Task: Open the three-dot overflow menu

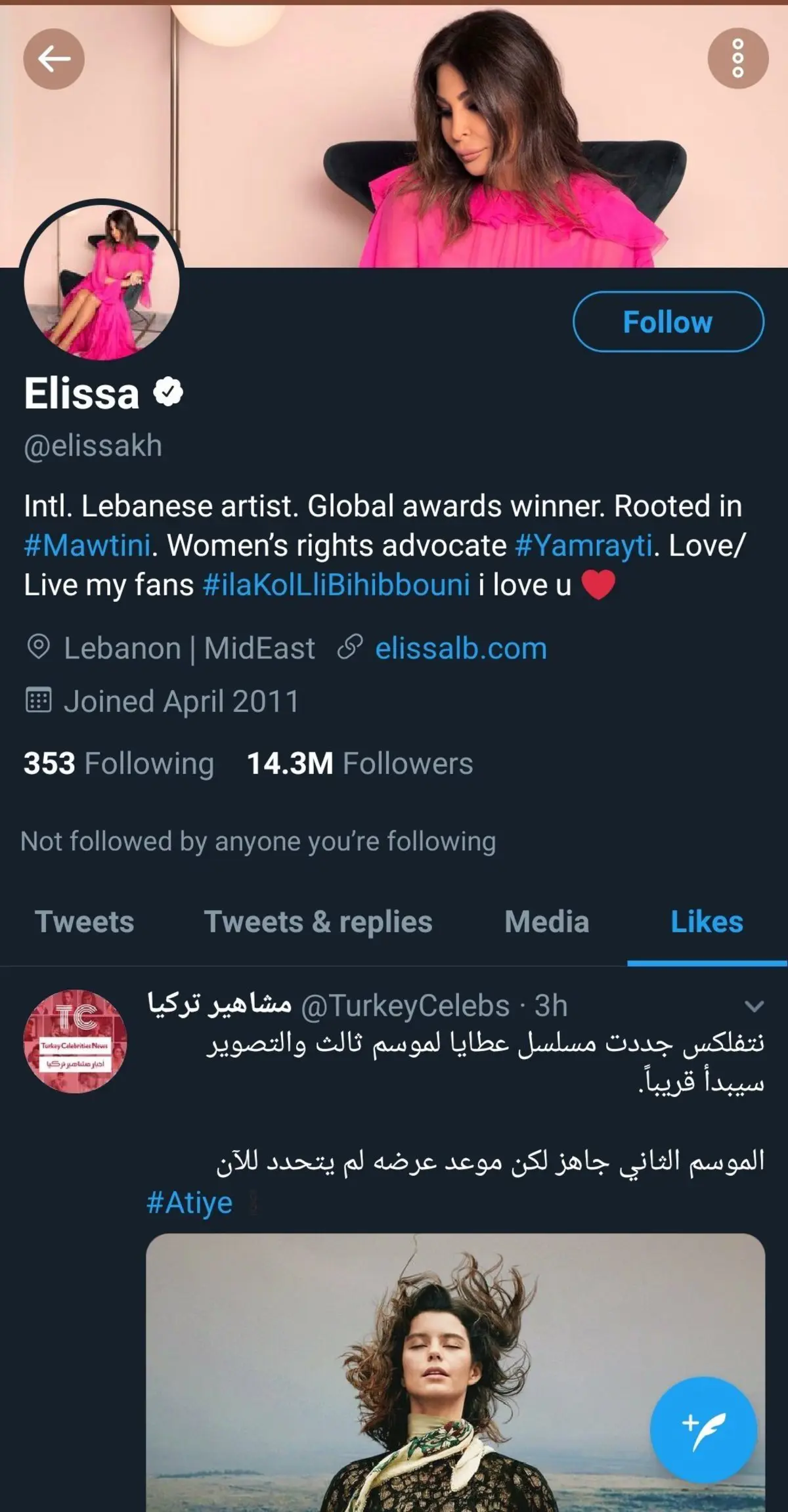Action: click(x=737, y=58)
